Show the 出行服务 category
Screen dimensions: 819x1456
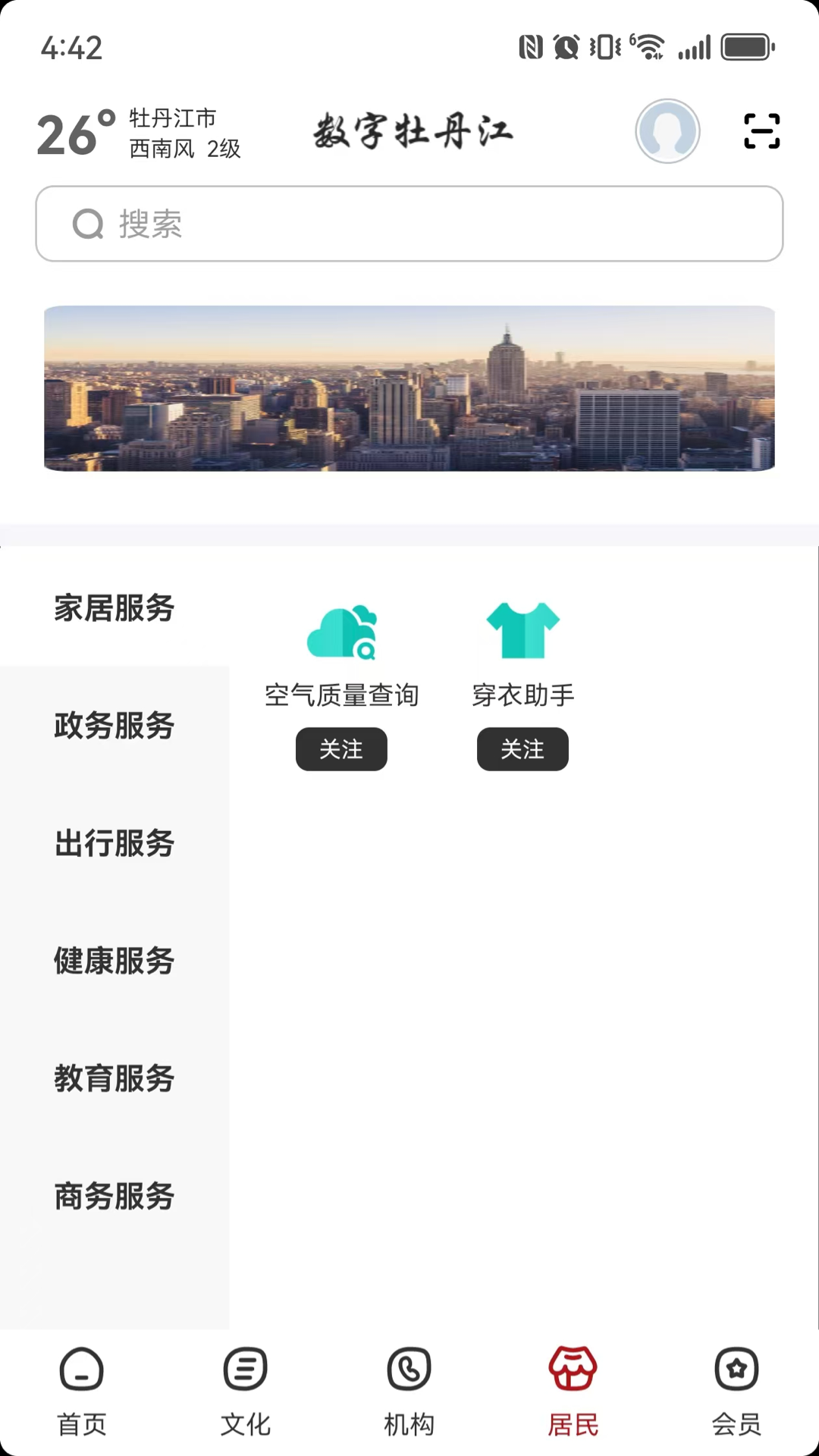click(115, 843)
